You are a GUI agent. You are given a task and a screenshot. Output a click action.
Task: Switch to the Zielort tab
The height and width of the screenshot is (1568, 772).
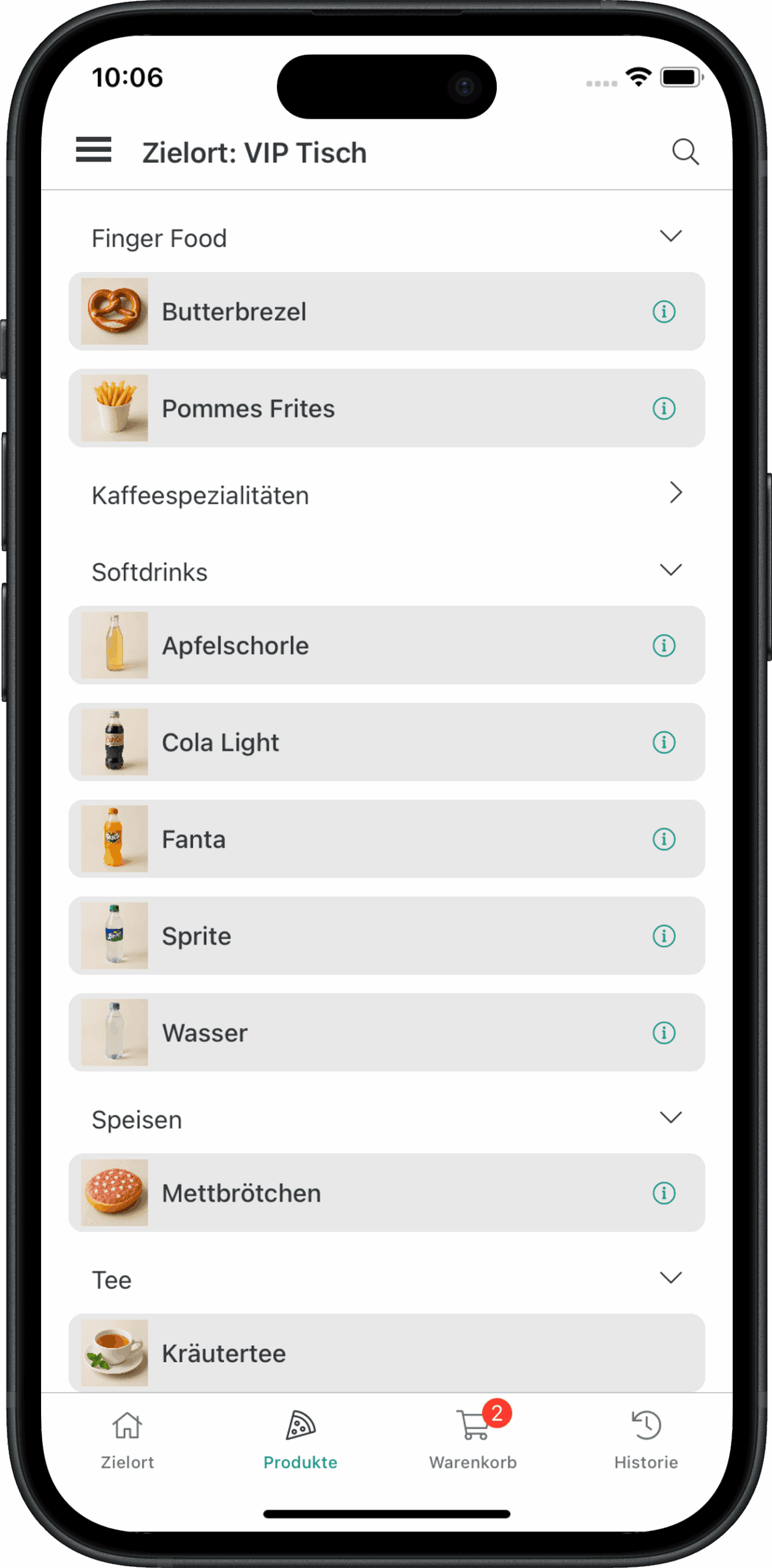[127, 1439]
